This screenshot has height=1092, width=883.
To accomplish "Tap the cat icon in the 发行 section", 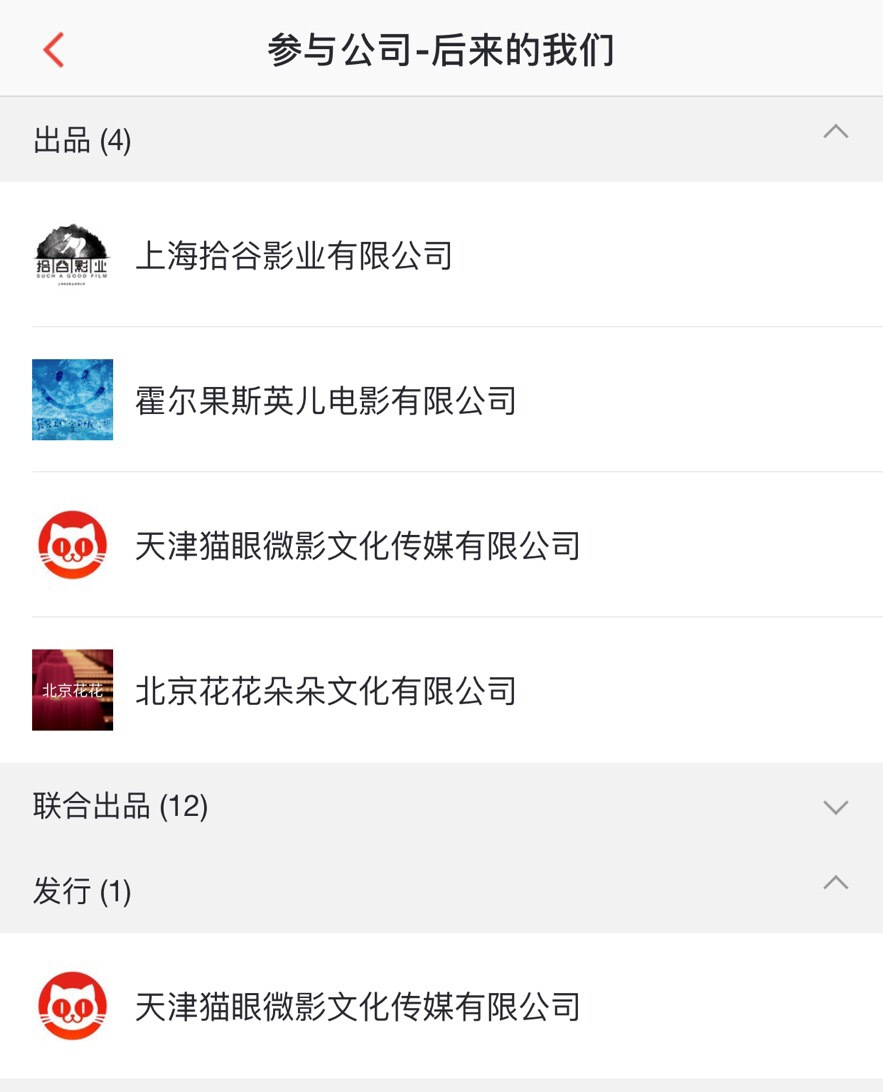I will coord(71,1008).
